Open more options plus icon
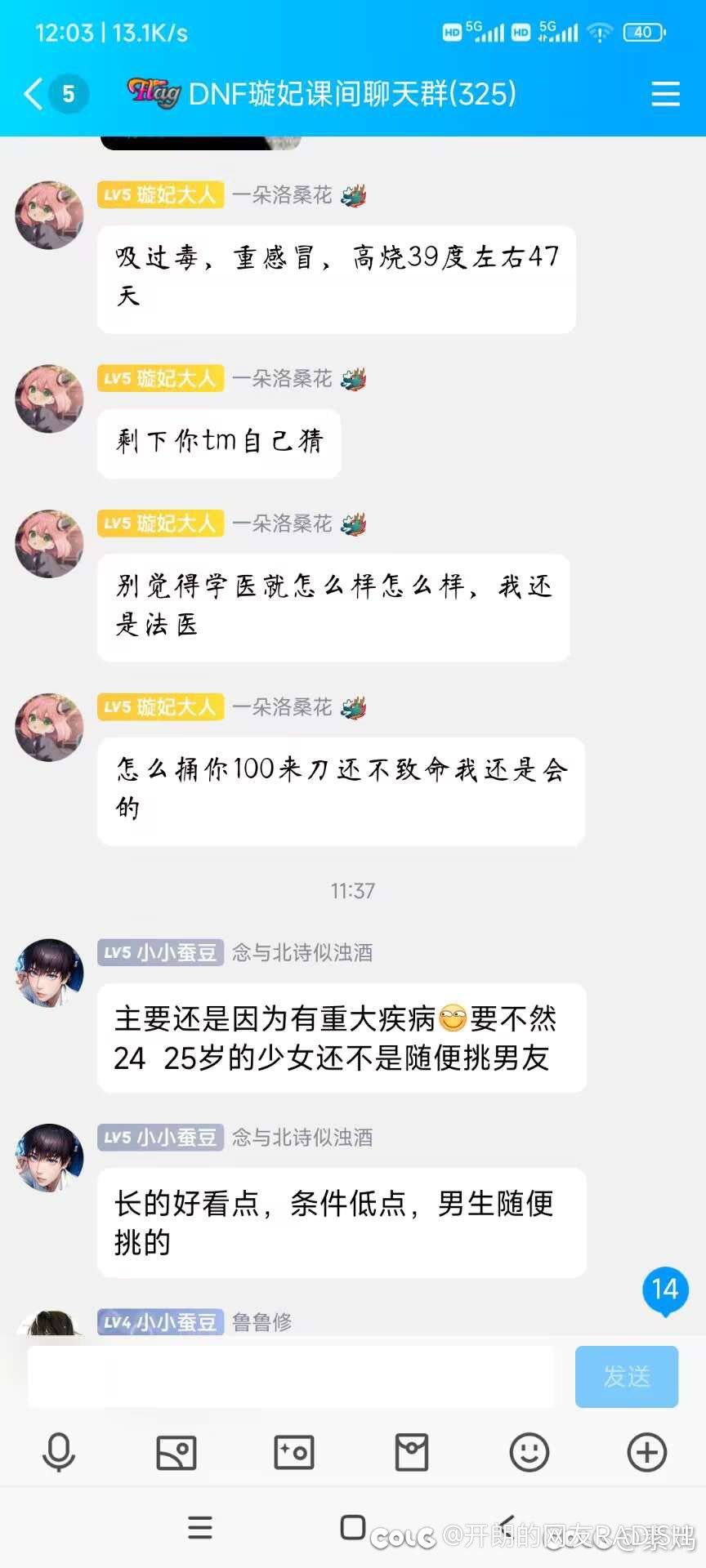Image resolution: width=706 pixels, height=1568 pixels. pyautogui.click(x=647, y=1453)
